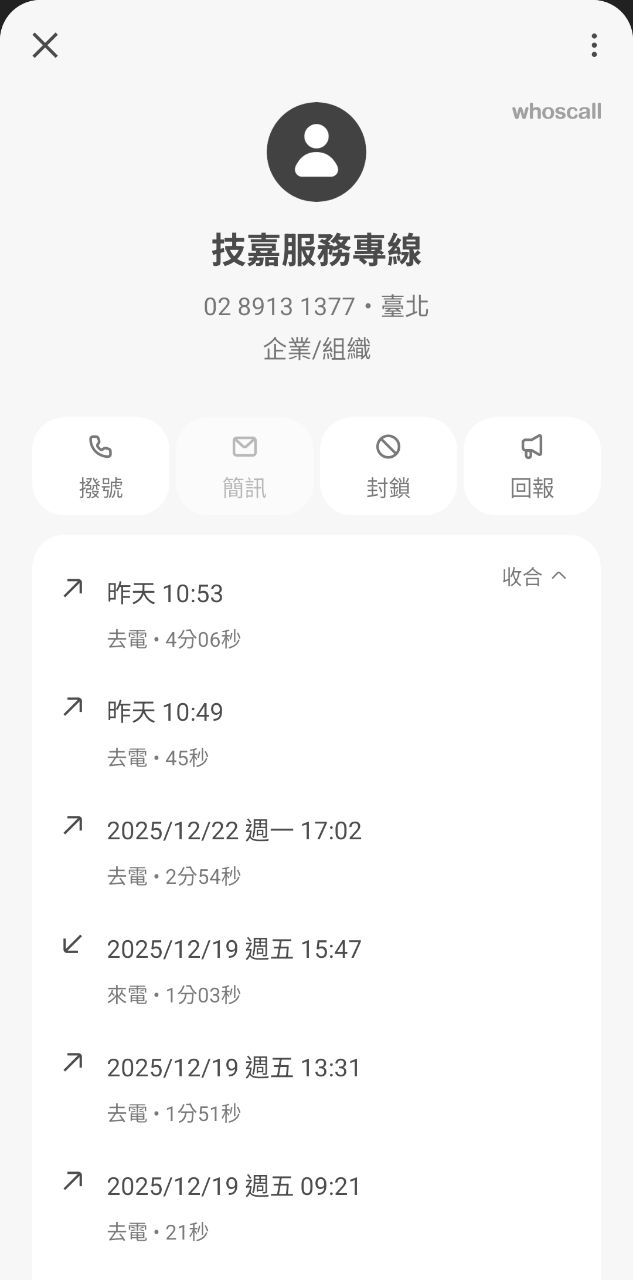The width and height of the screenshot is (633, 1280).
Task: Collapse call history with 收合
Action: pos(534,576)
